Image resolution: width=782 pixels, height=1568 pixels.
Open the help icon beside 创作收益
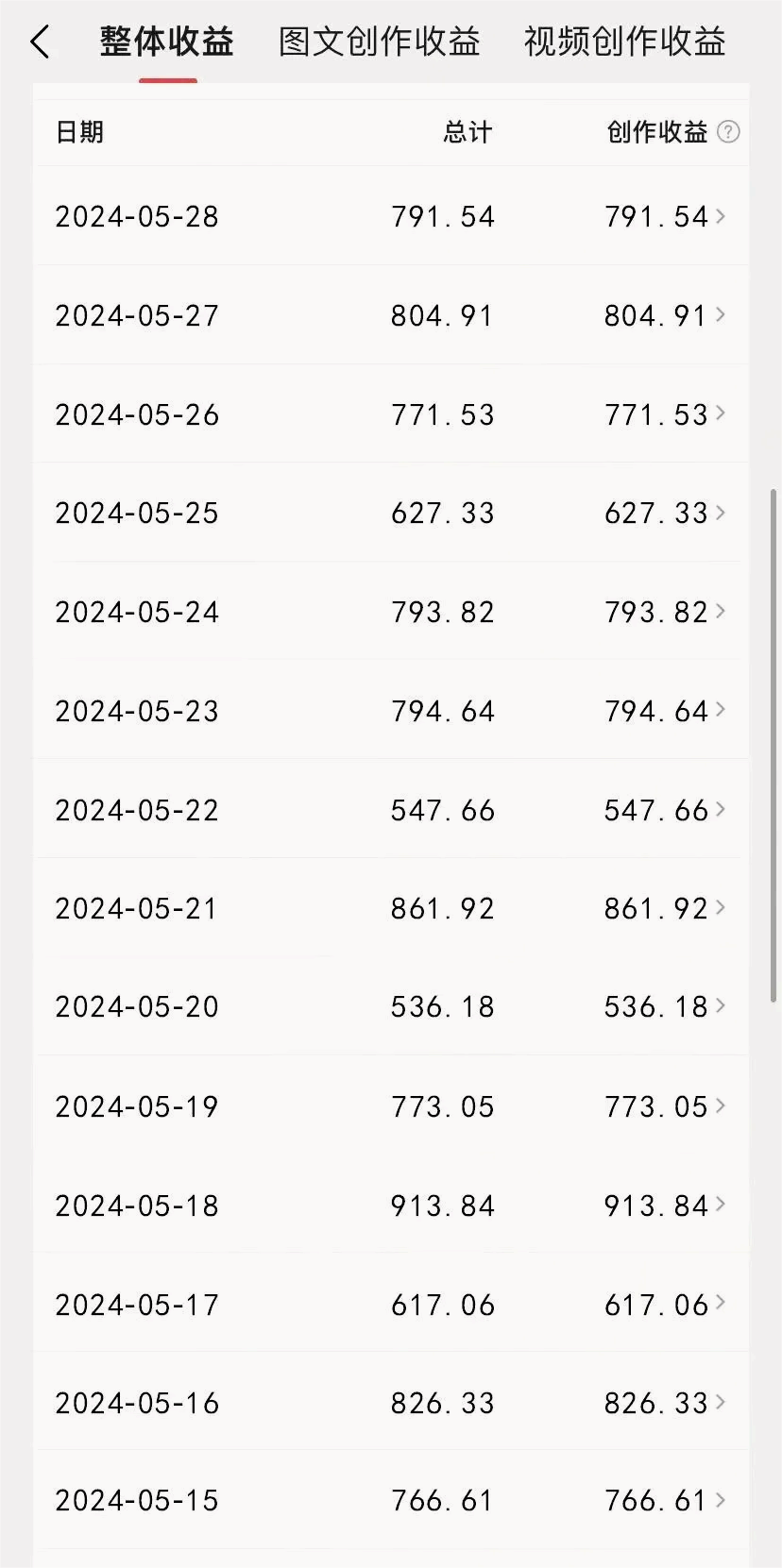[728, 132]
